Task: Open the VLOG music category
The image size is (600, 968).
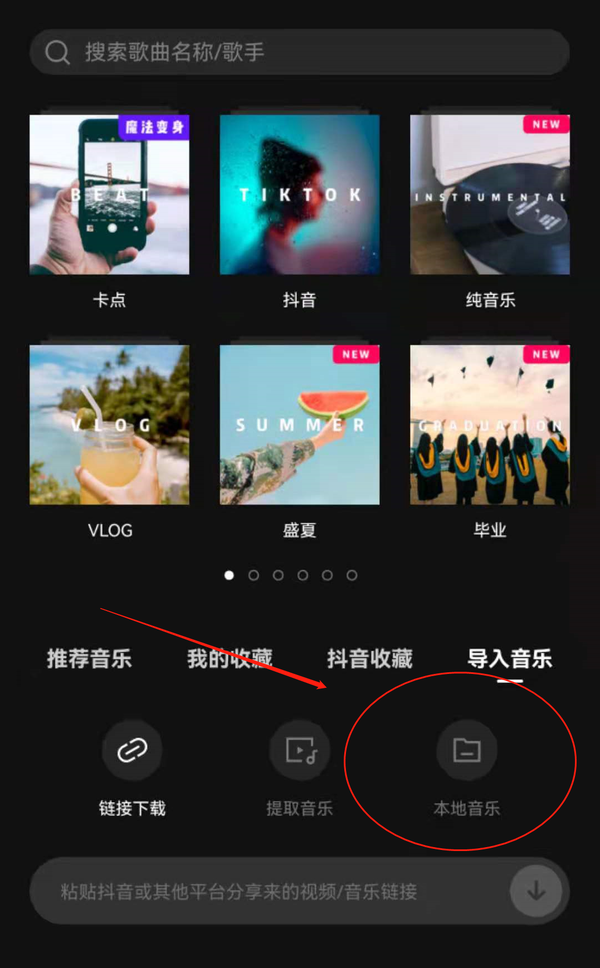Action: tap(109, 425)
